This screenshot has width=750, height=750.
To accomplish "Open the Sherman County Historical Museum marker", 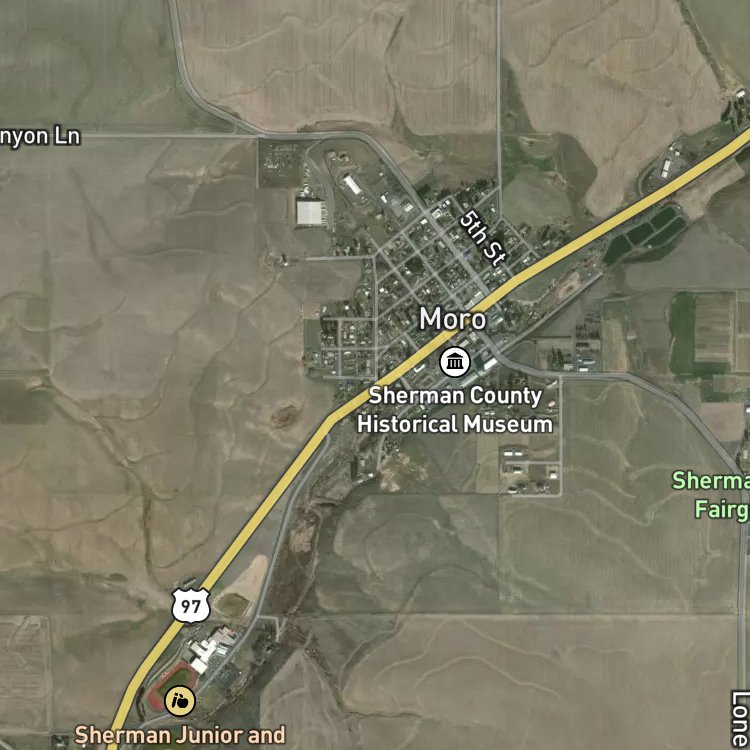I will click(x=455, y=362).
